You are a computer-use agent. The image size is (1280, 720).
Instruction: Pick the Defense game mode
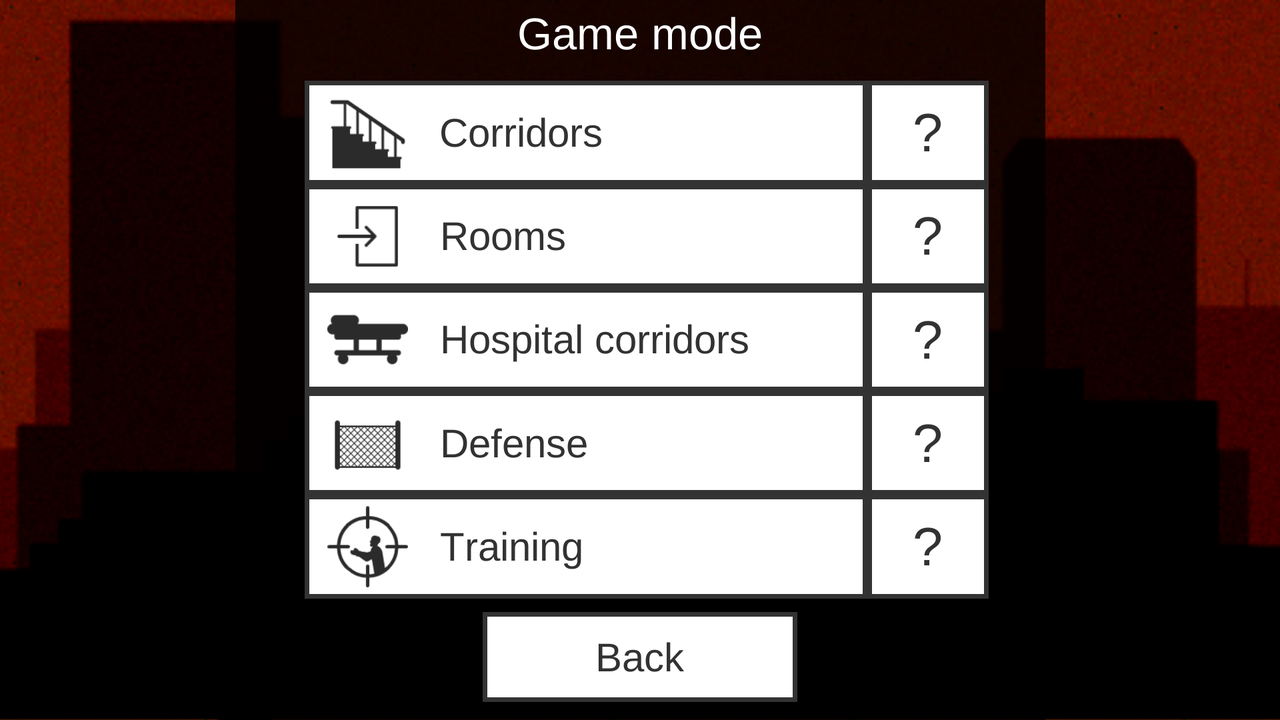click(x=585, y=444)
